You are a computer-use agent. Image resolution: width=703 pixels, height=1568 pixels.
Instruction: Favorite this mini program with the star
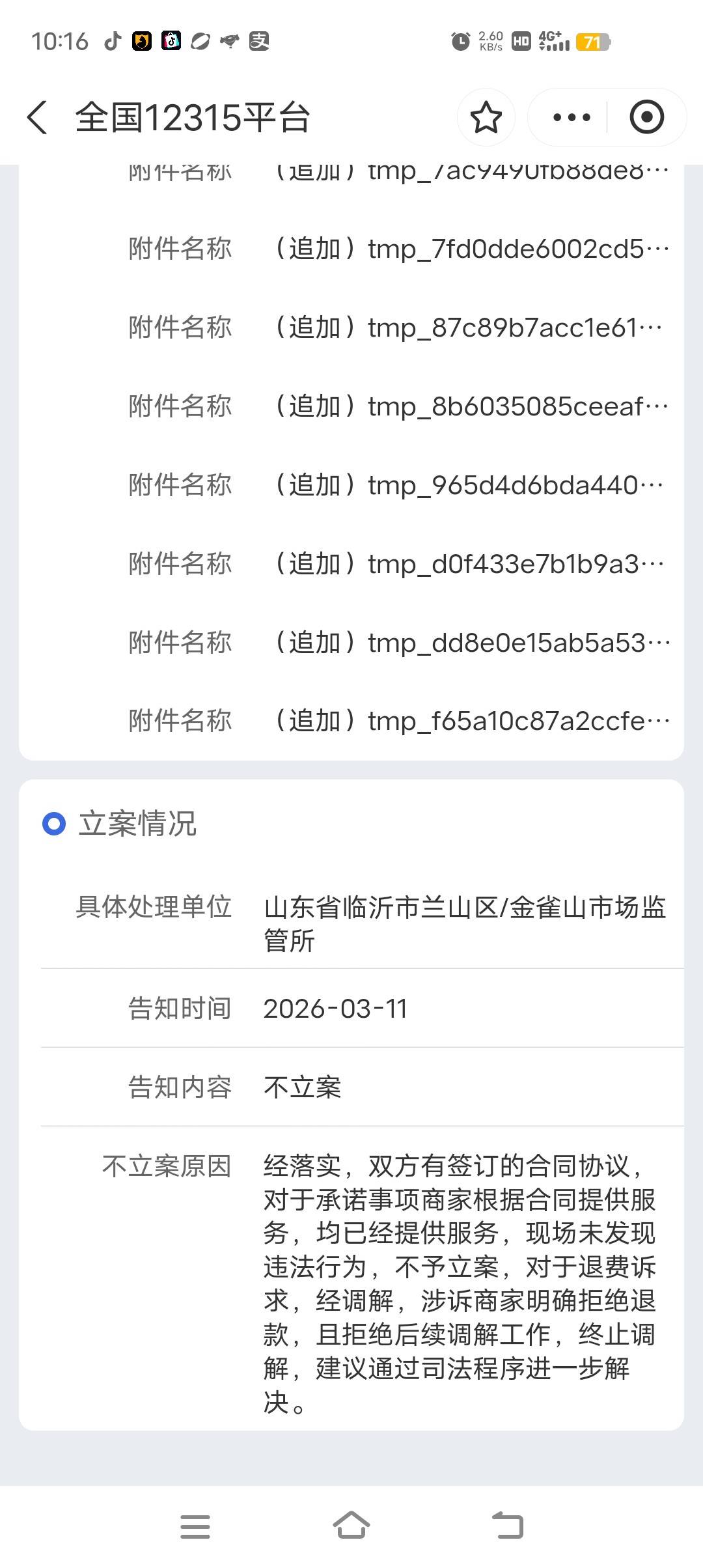(486, 118)
